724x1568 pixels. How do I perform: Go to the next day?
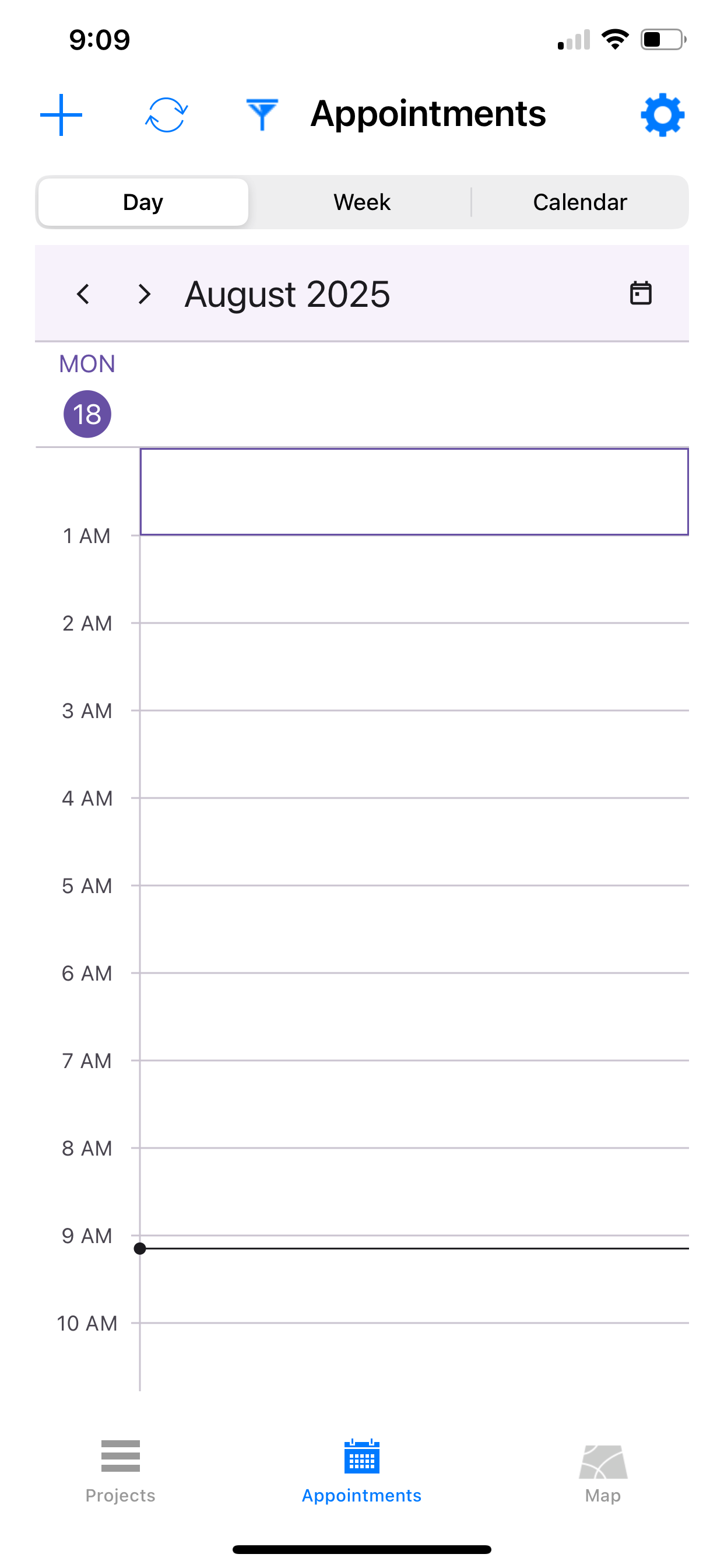point(144,294)
